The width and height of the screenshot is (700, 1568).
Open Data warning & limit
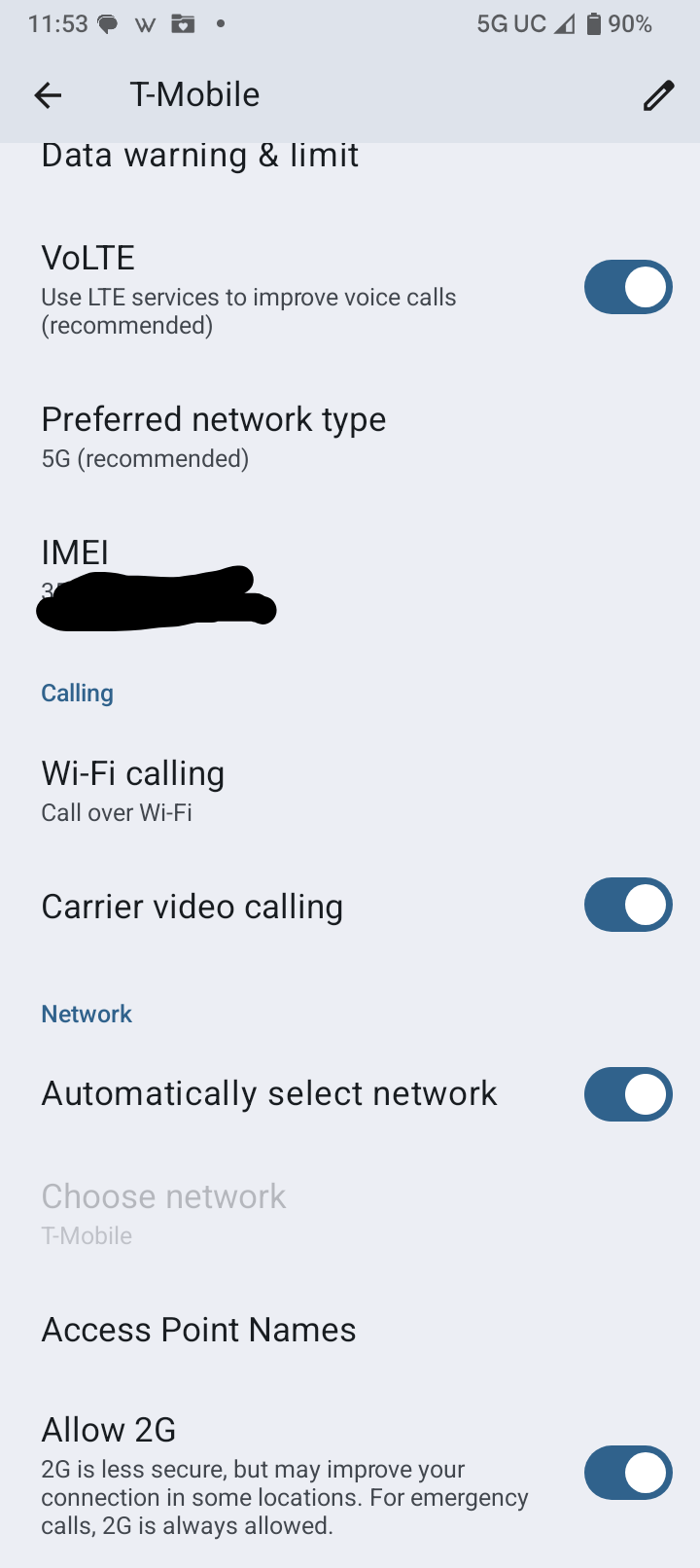pos(200,156)
